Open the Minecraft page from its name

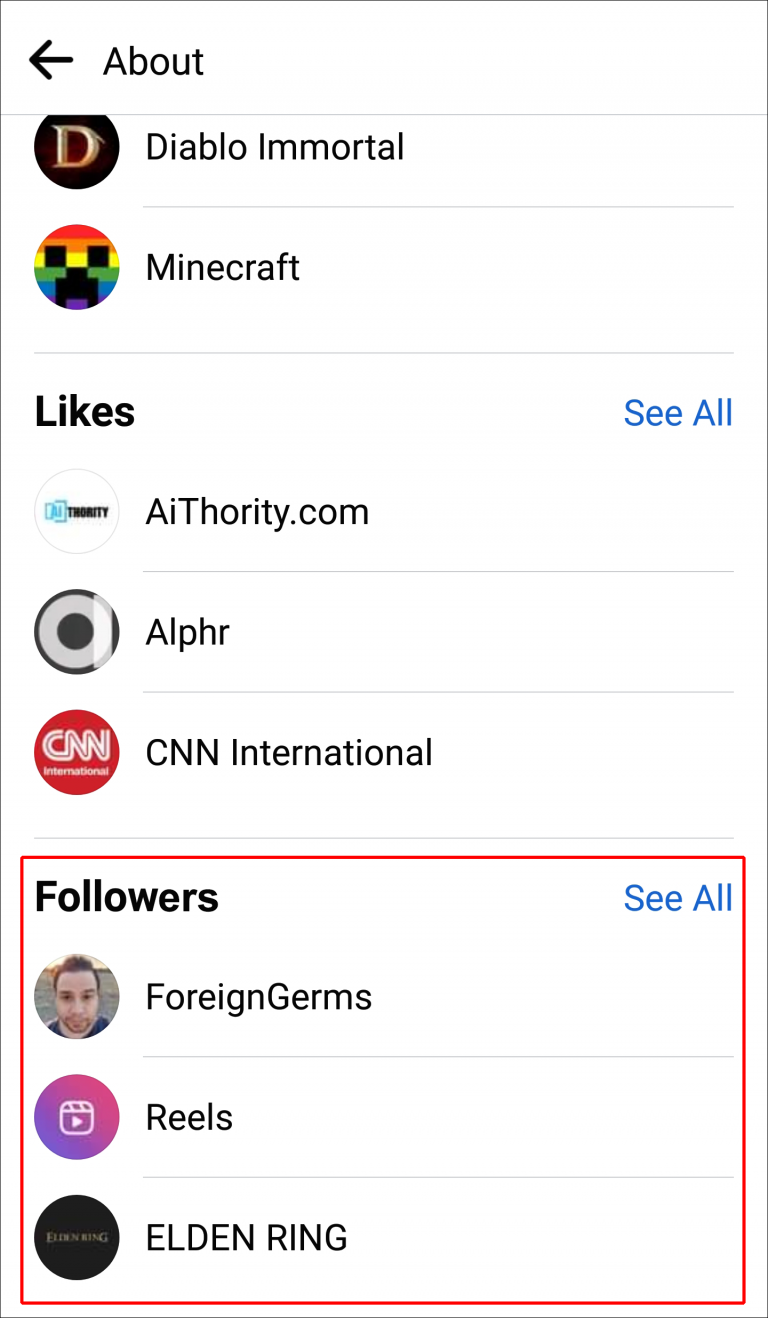222,267
